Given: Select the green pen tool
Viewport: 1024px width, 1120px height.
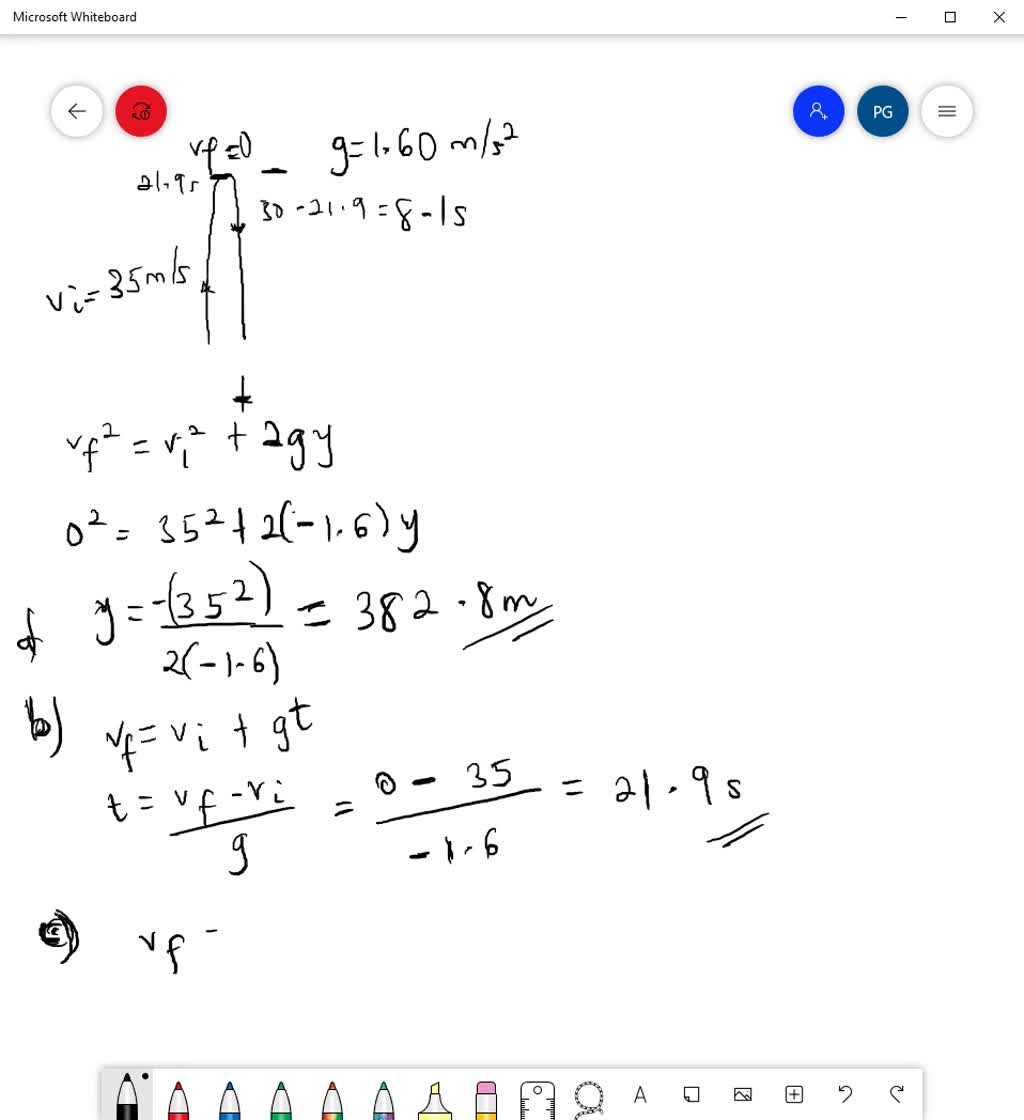Looking at the screenshot, I should 280,1097.
